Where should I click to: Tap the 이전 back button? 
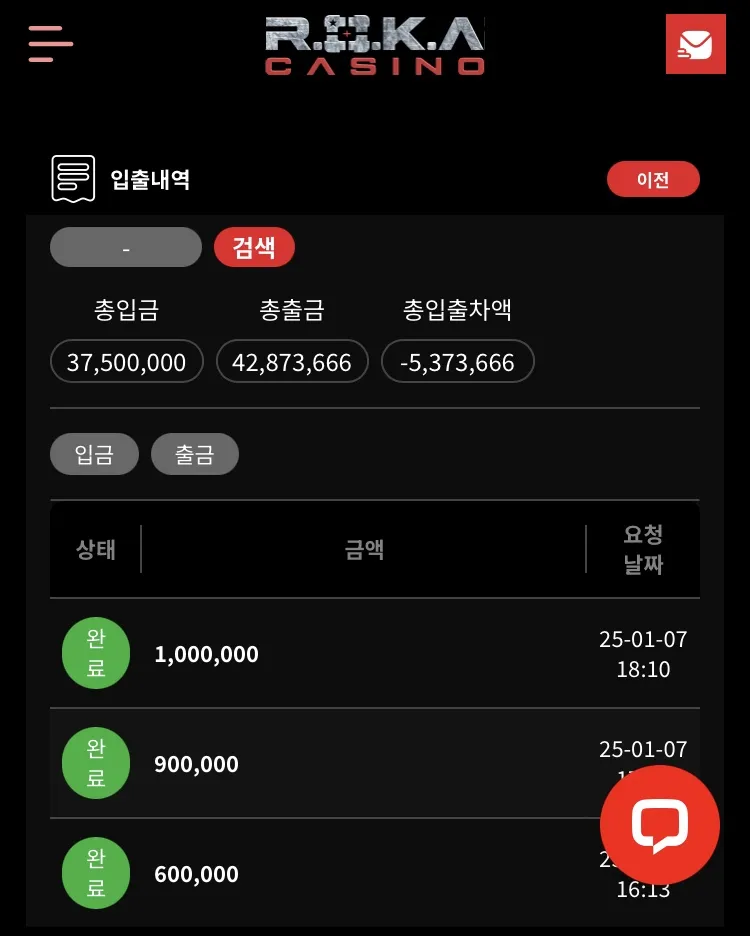[x=653, y=180]
